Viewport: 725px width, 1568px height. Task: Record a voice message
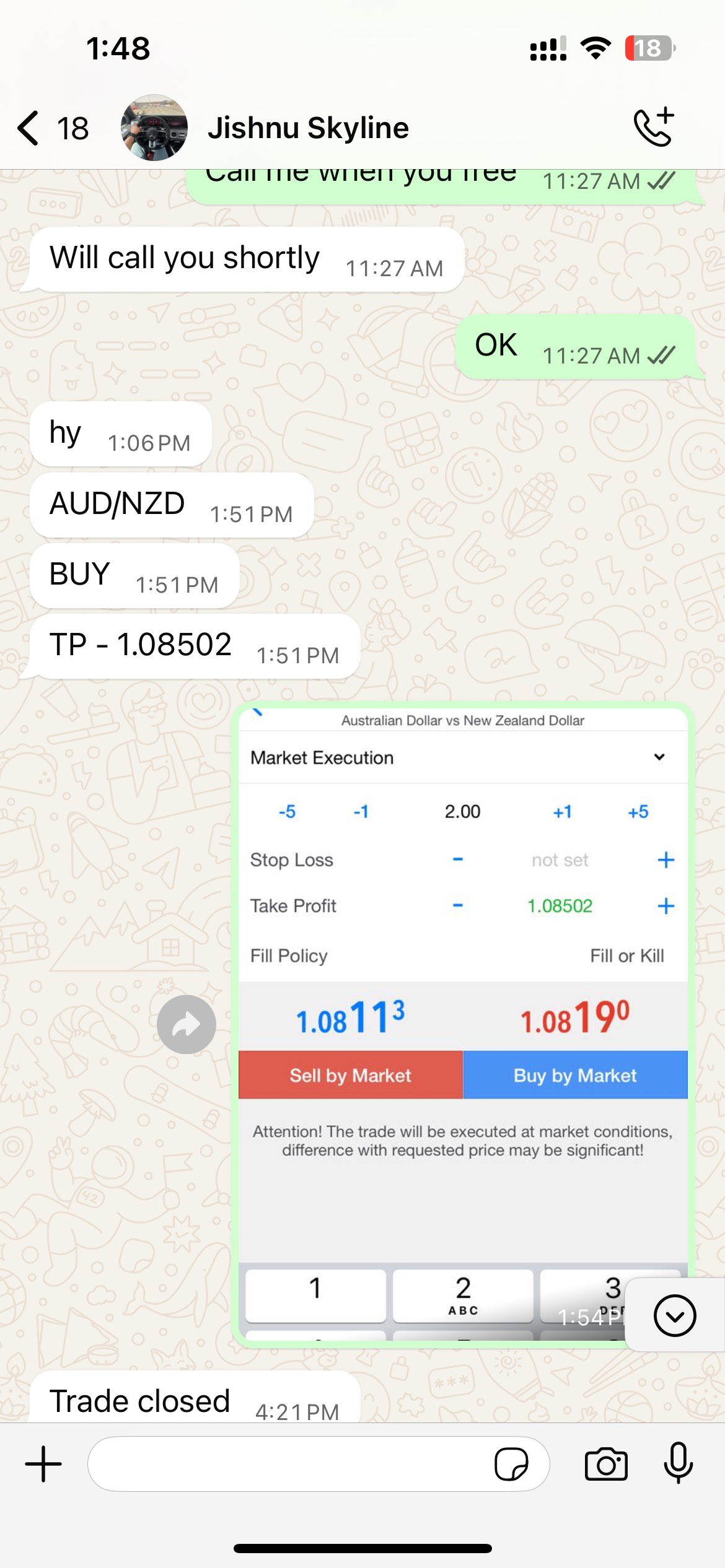(x=678, y=1463)
